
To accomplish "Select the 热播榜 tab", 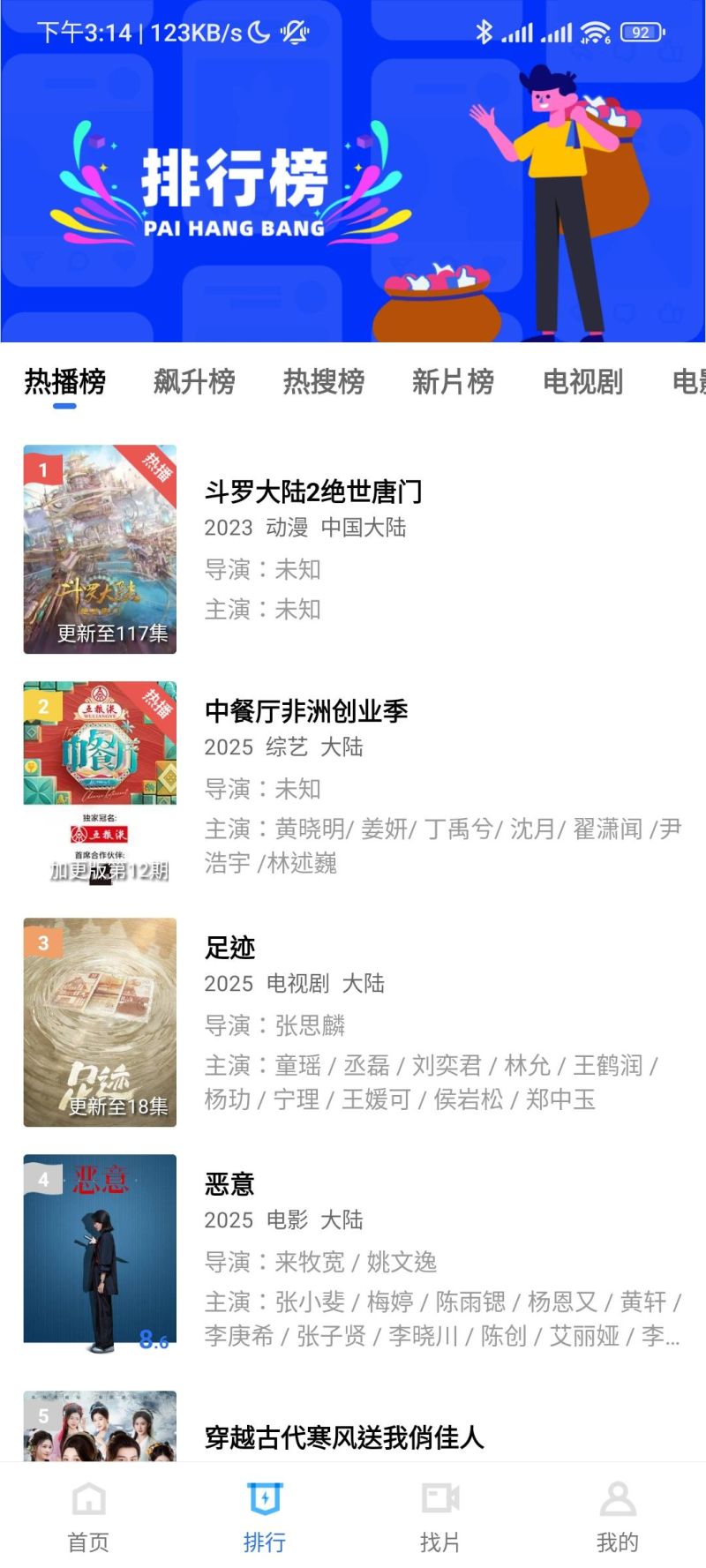I will click(x=65, y=382).
